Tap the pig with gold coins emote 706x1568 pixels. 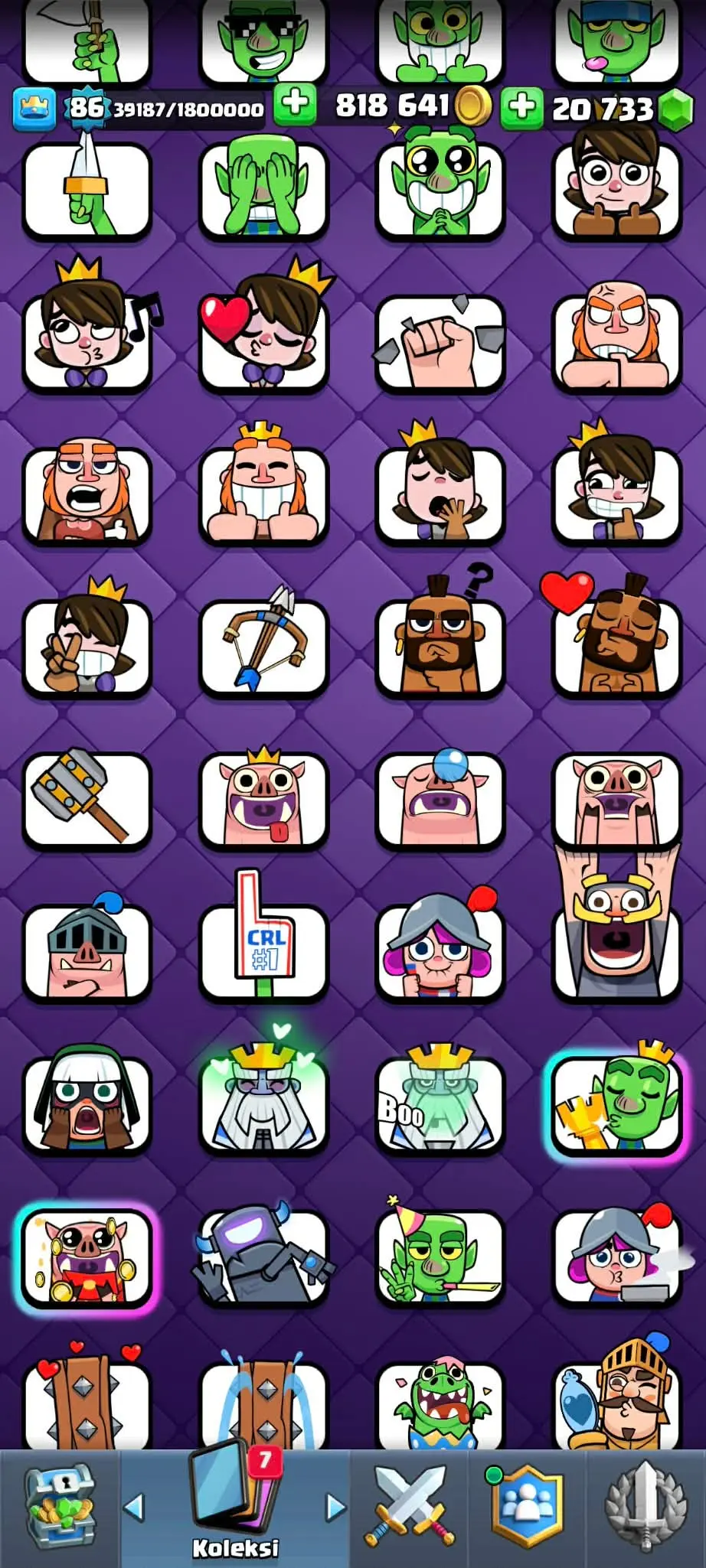(x=87, y=1255)
